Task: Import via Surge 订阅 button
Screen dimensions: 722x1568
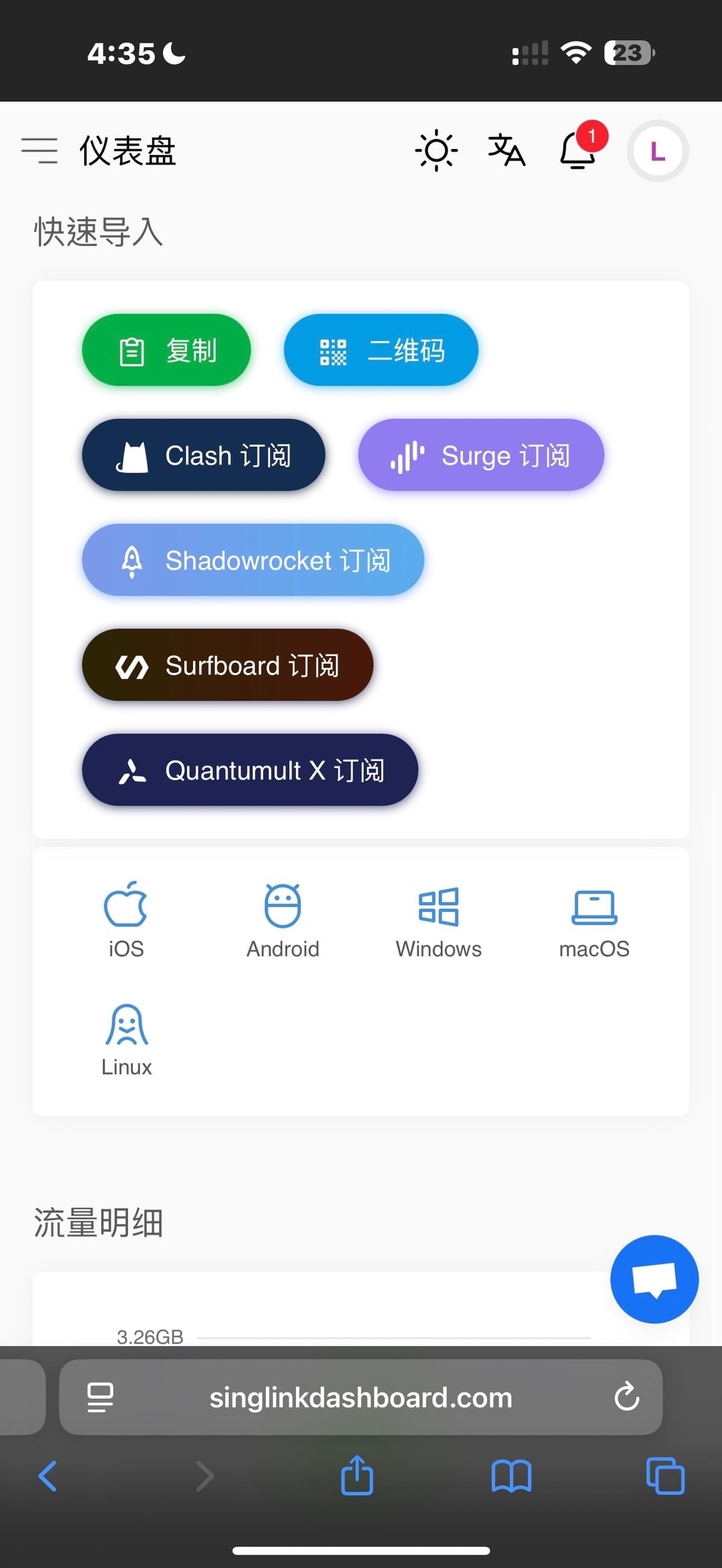Action: (481, 455)
